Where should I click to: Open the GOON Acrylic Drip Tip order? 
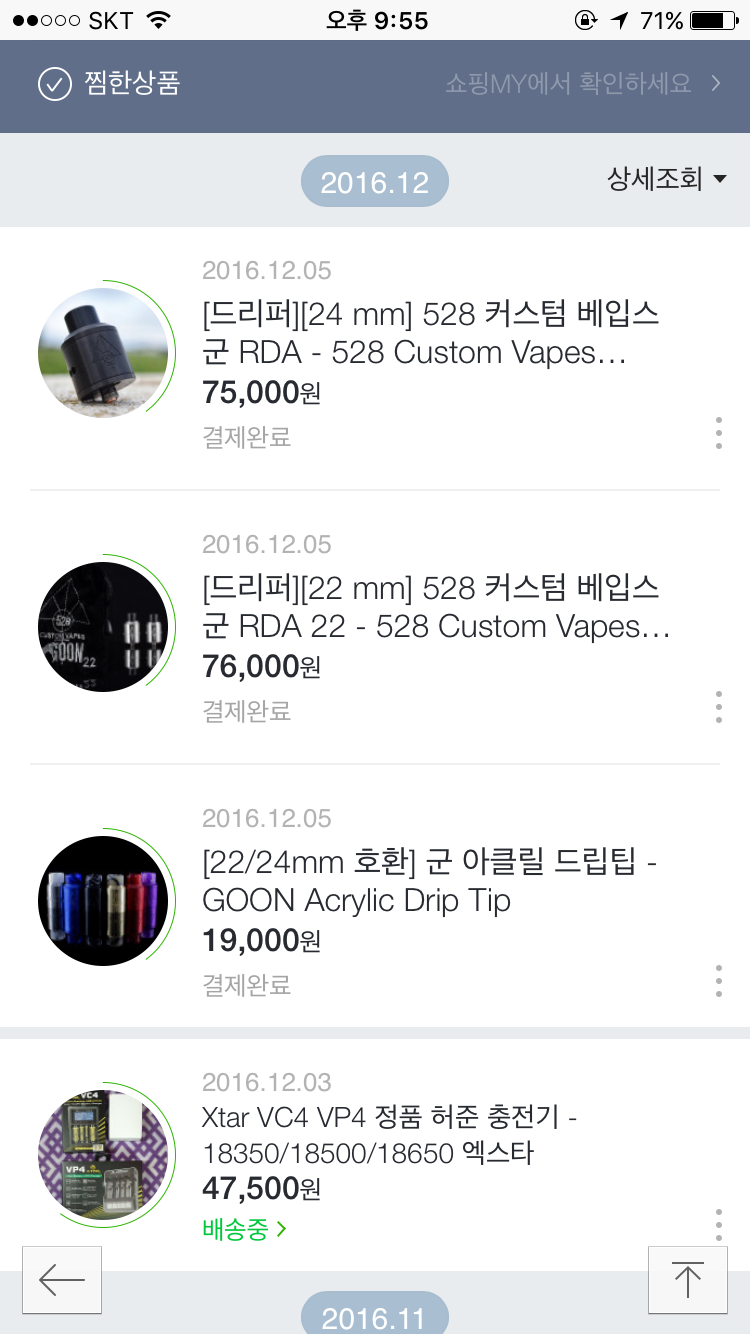coord(428,882)
